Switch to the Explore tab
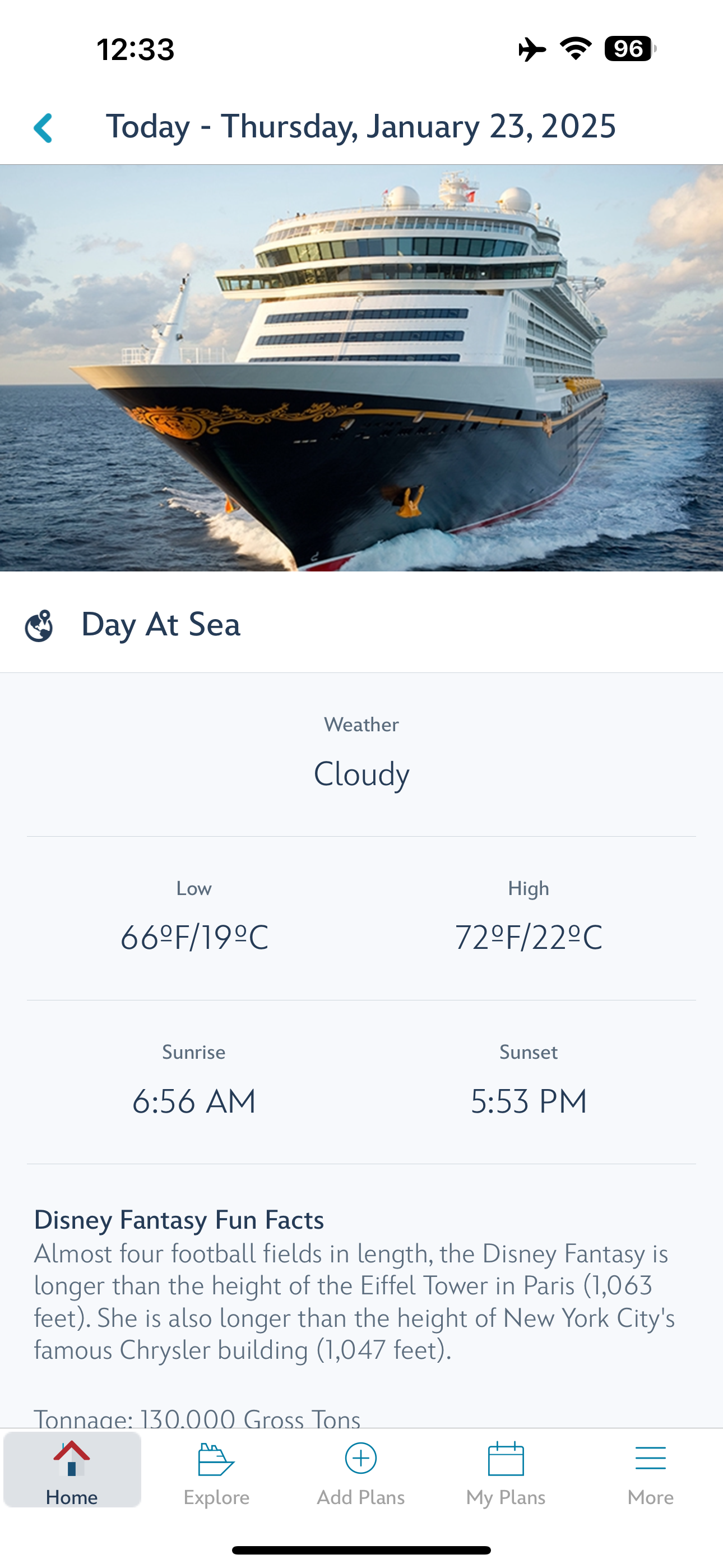The height and width of the screenshot is (1568, 723). [217, 1470]
